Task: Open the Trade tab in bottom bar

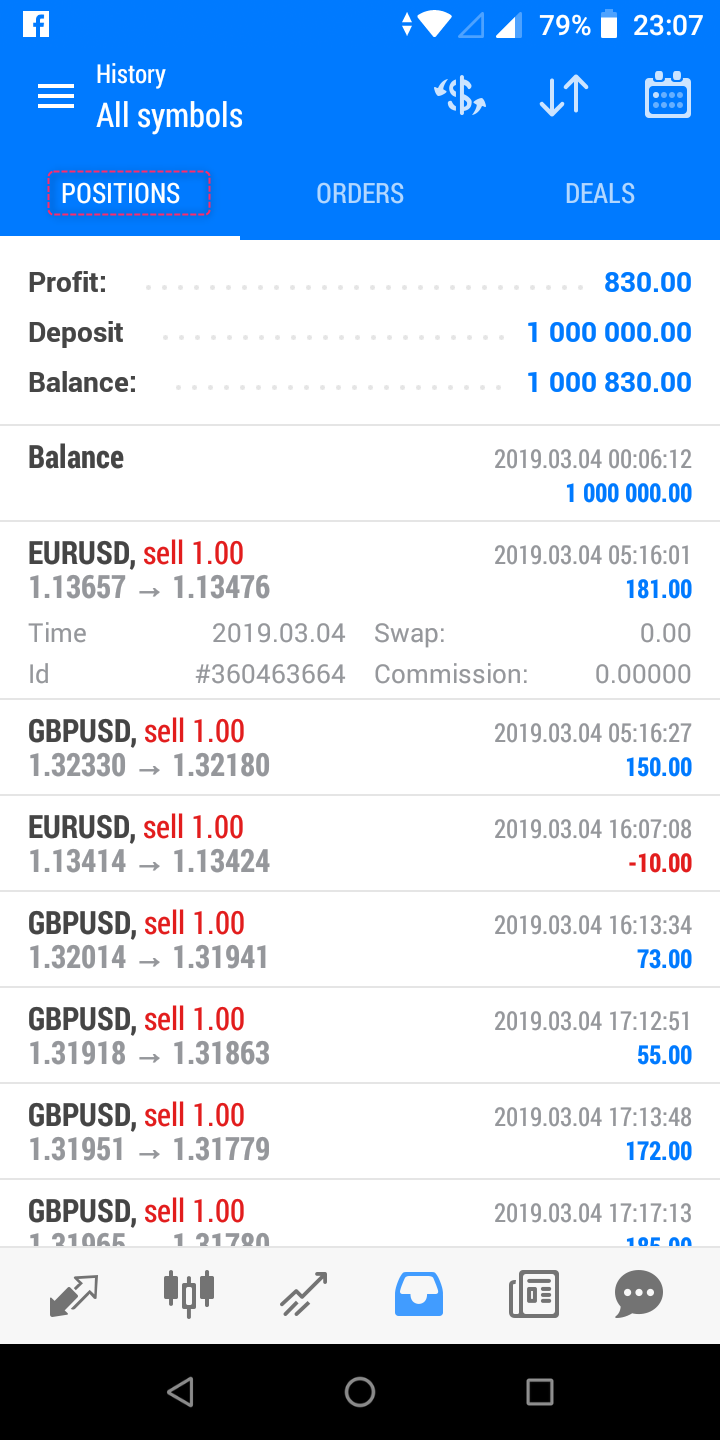Action: pos(304,1294)
